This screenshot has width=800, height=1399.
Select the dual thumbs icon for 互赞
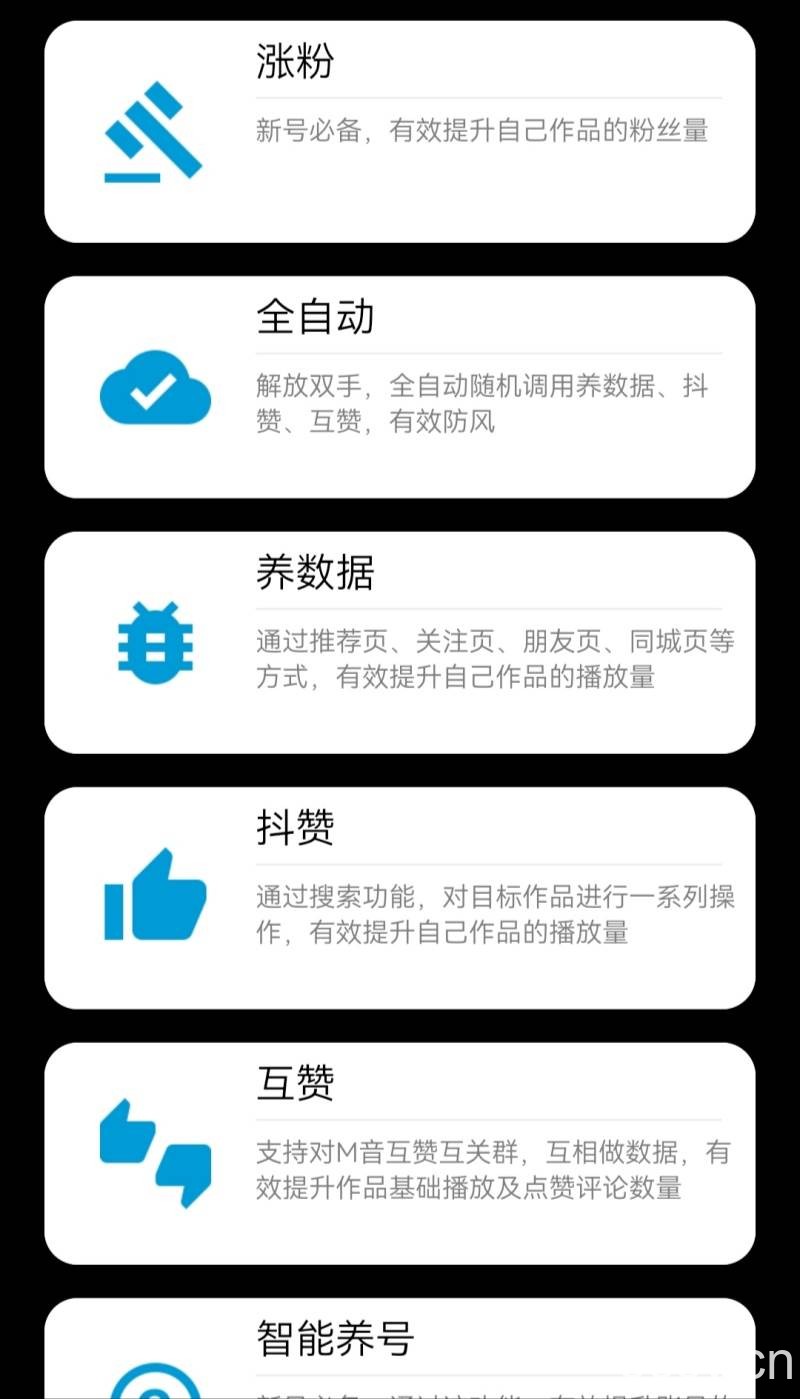point(155,1152)
